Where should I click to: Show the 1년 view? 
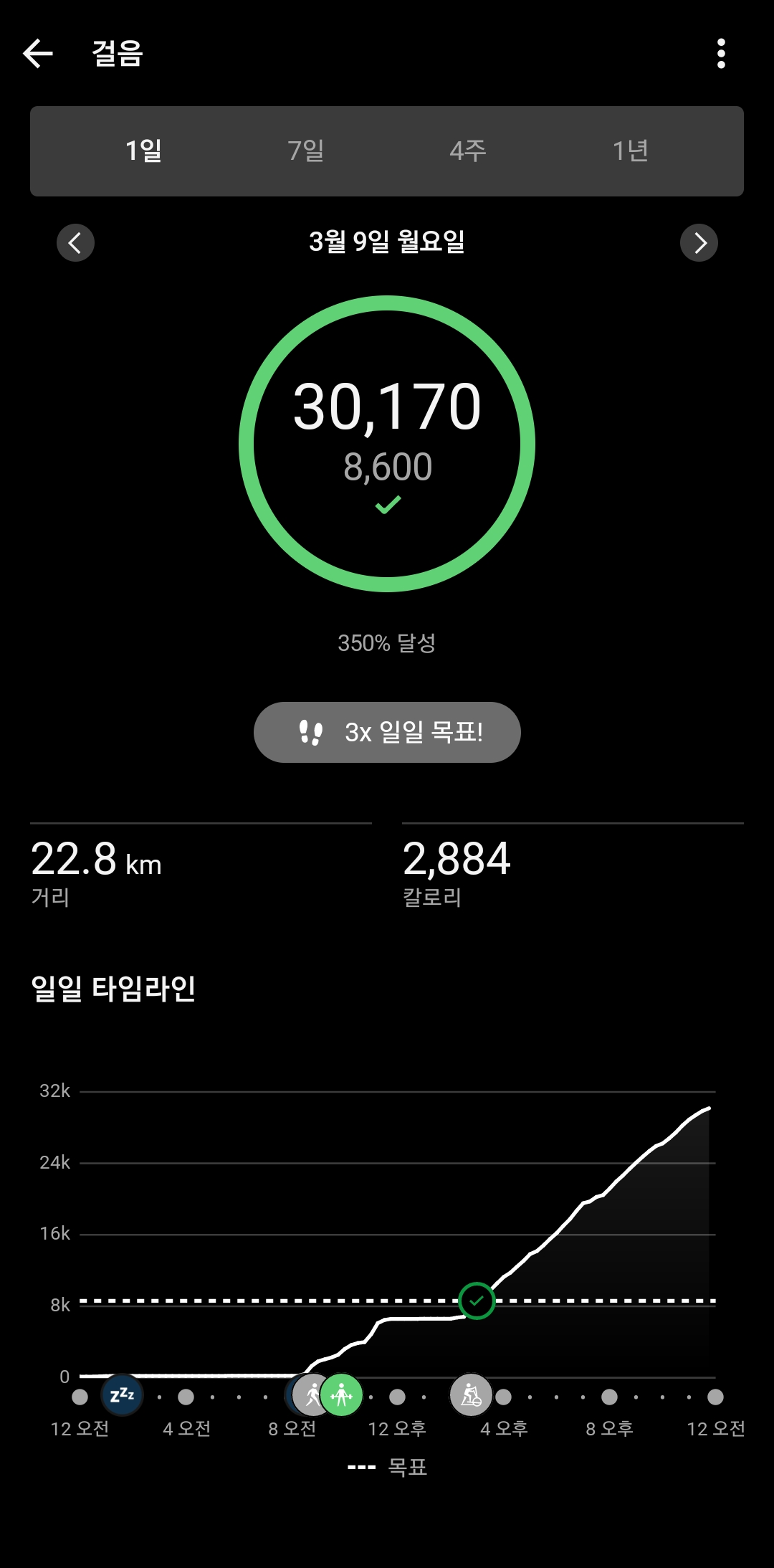631,151
